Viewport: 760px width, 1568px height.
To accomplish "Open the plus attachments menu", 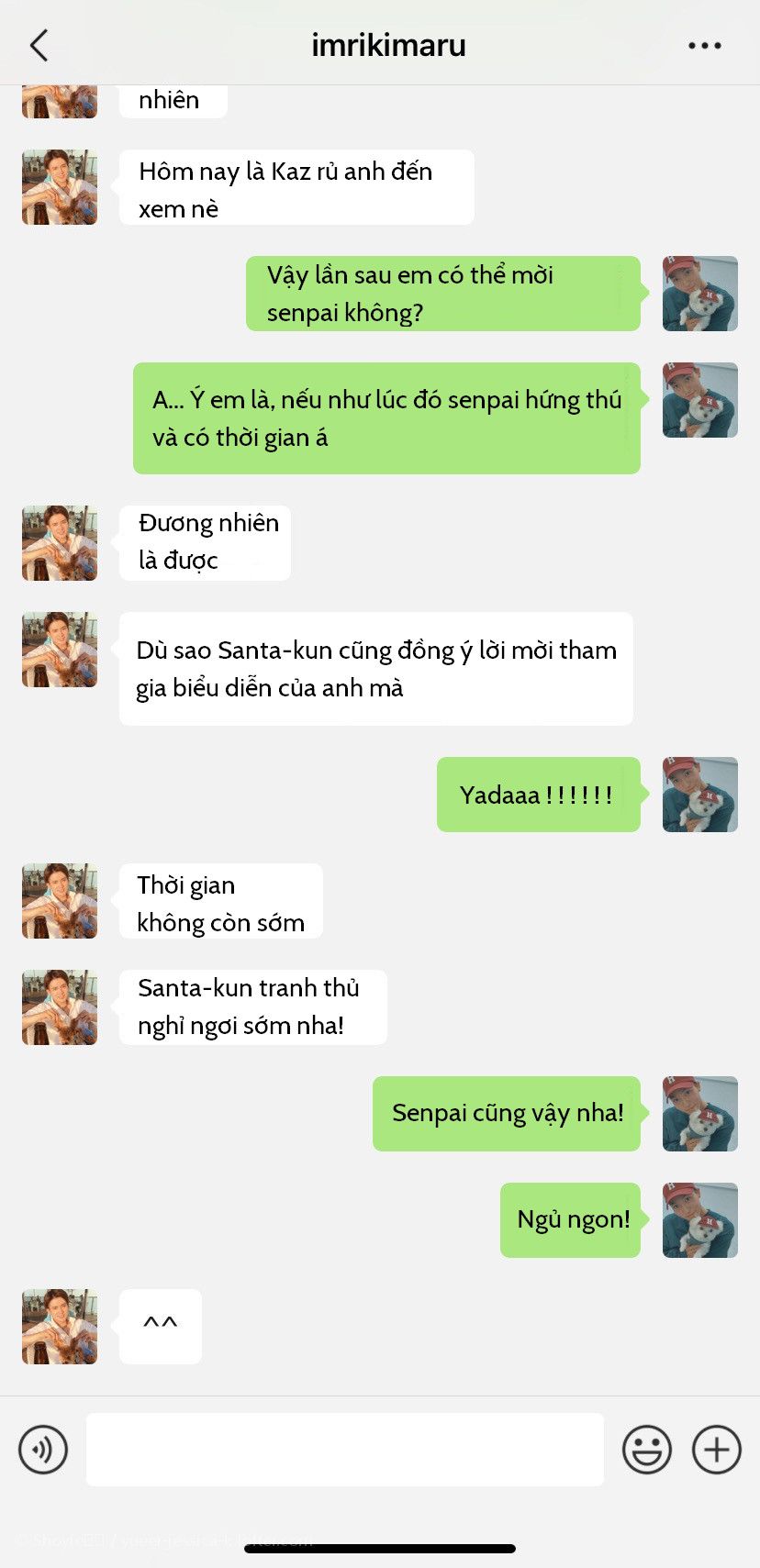I will tap(717, 1450).
